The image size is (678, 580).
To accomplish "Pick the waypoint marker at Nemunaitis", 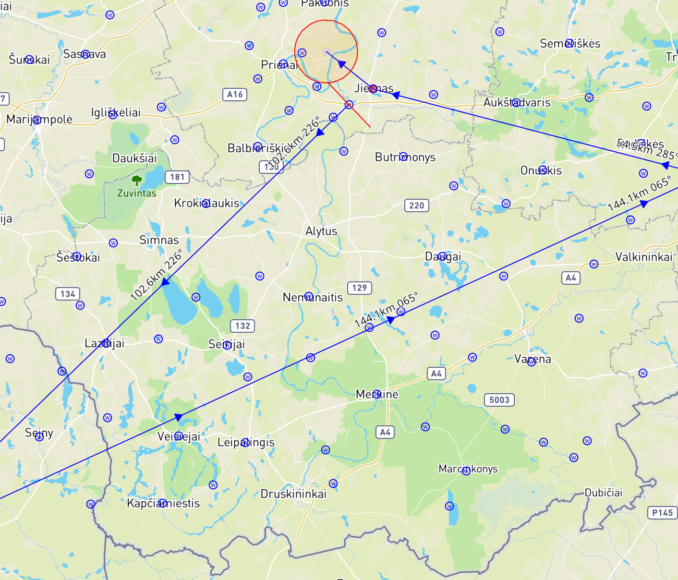I will [311, 296].
